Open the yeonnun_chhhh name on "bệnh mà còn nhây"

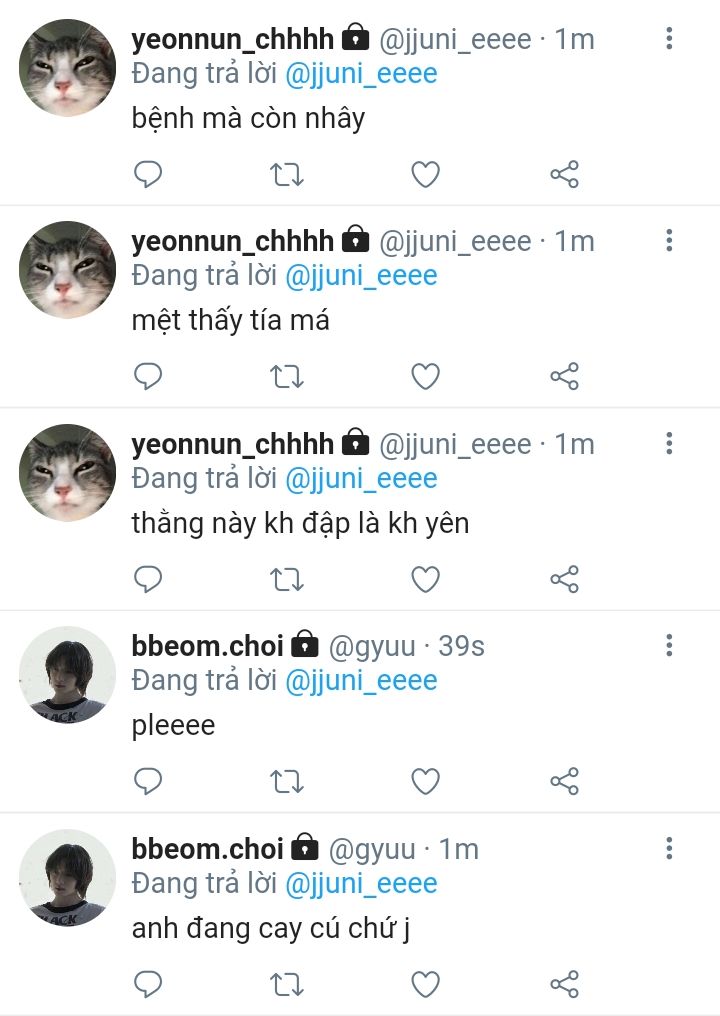pos(232,39)
